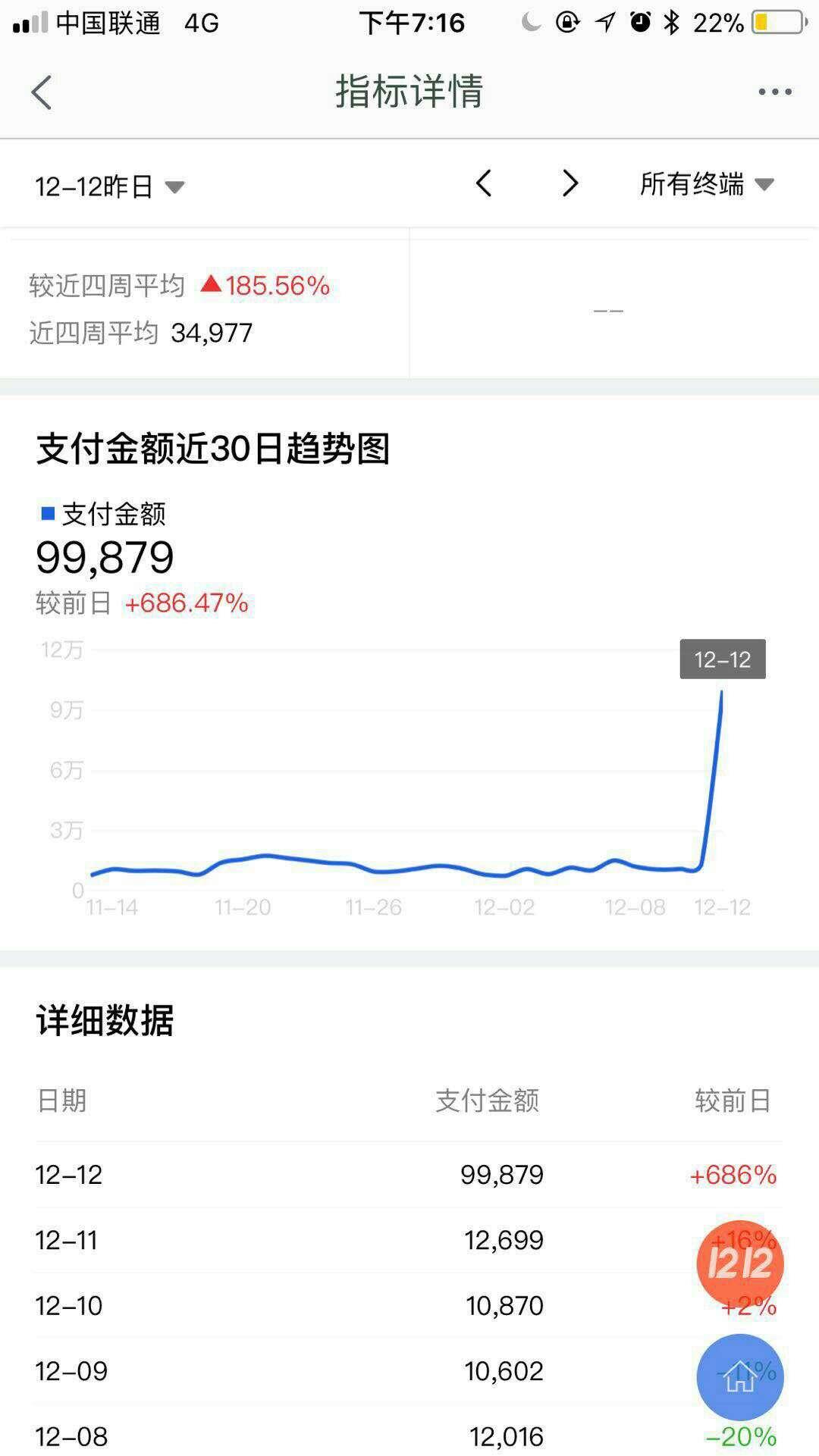Tap the 详细数据 section header

(x=104, y=1021)
